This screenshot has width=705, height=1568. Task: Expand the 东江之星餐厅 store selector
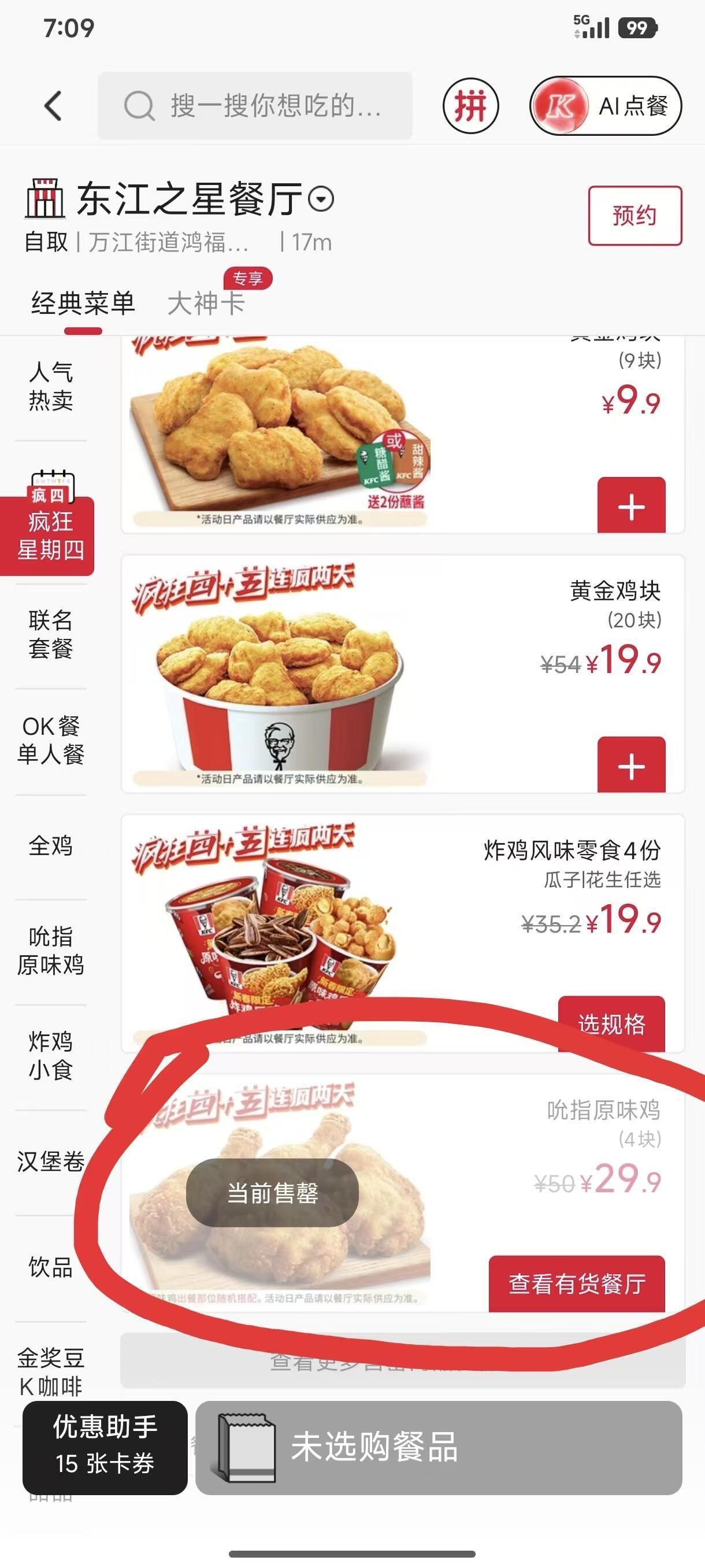point(321,199)
